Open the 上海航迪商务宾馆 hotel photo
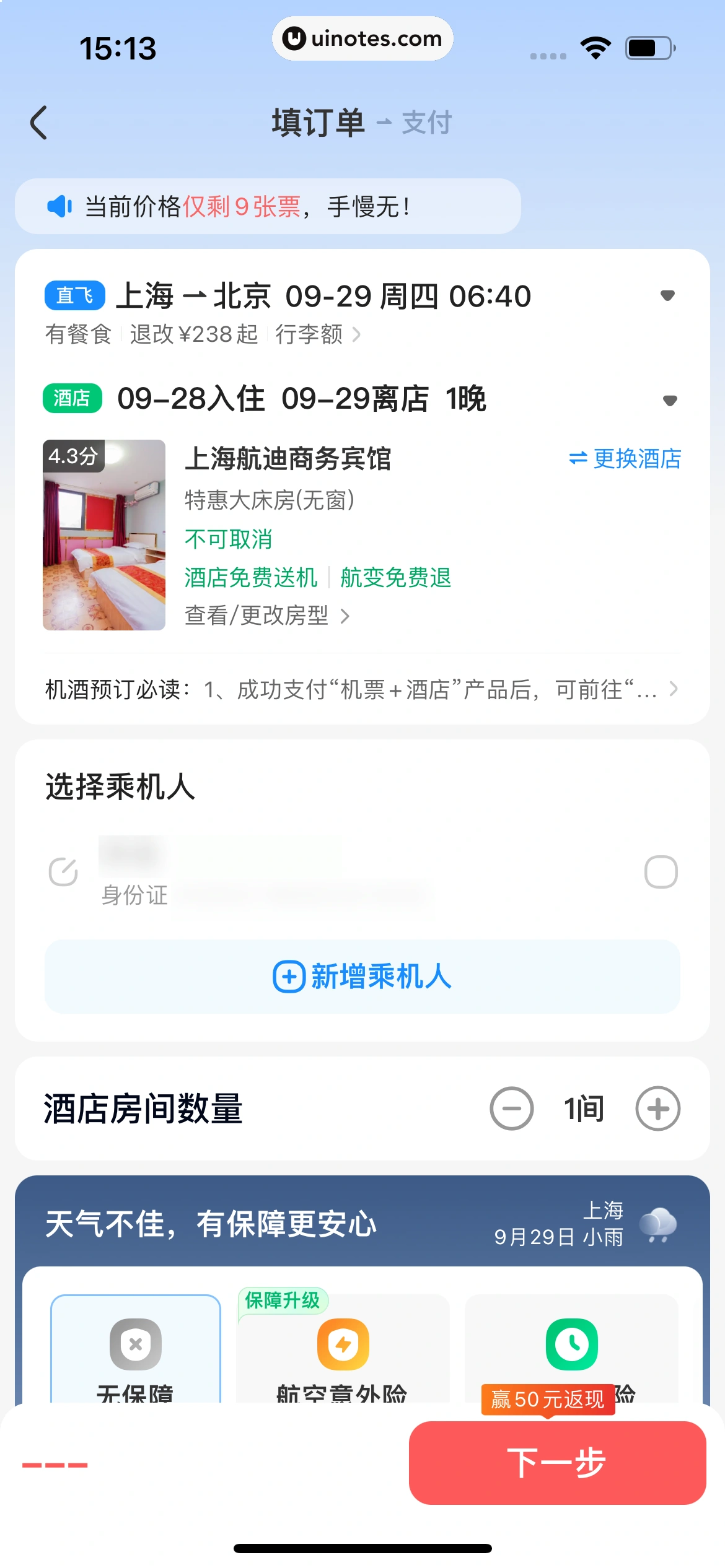The width and height of the screenshot is (725, 1568). [104, 535]
